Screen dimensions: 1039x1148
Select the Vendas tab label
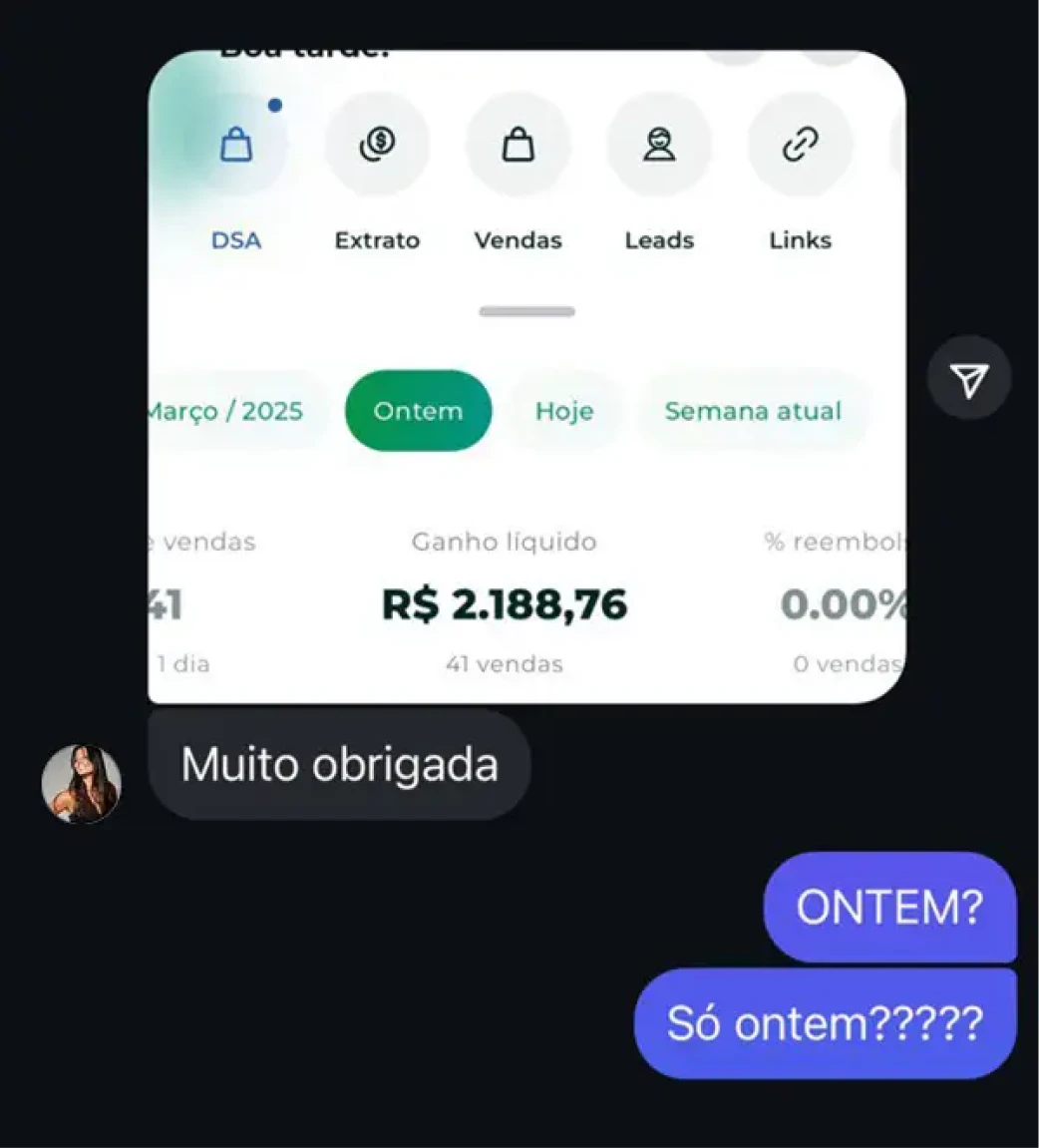pos(518,239)
